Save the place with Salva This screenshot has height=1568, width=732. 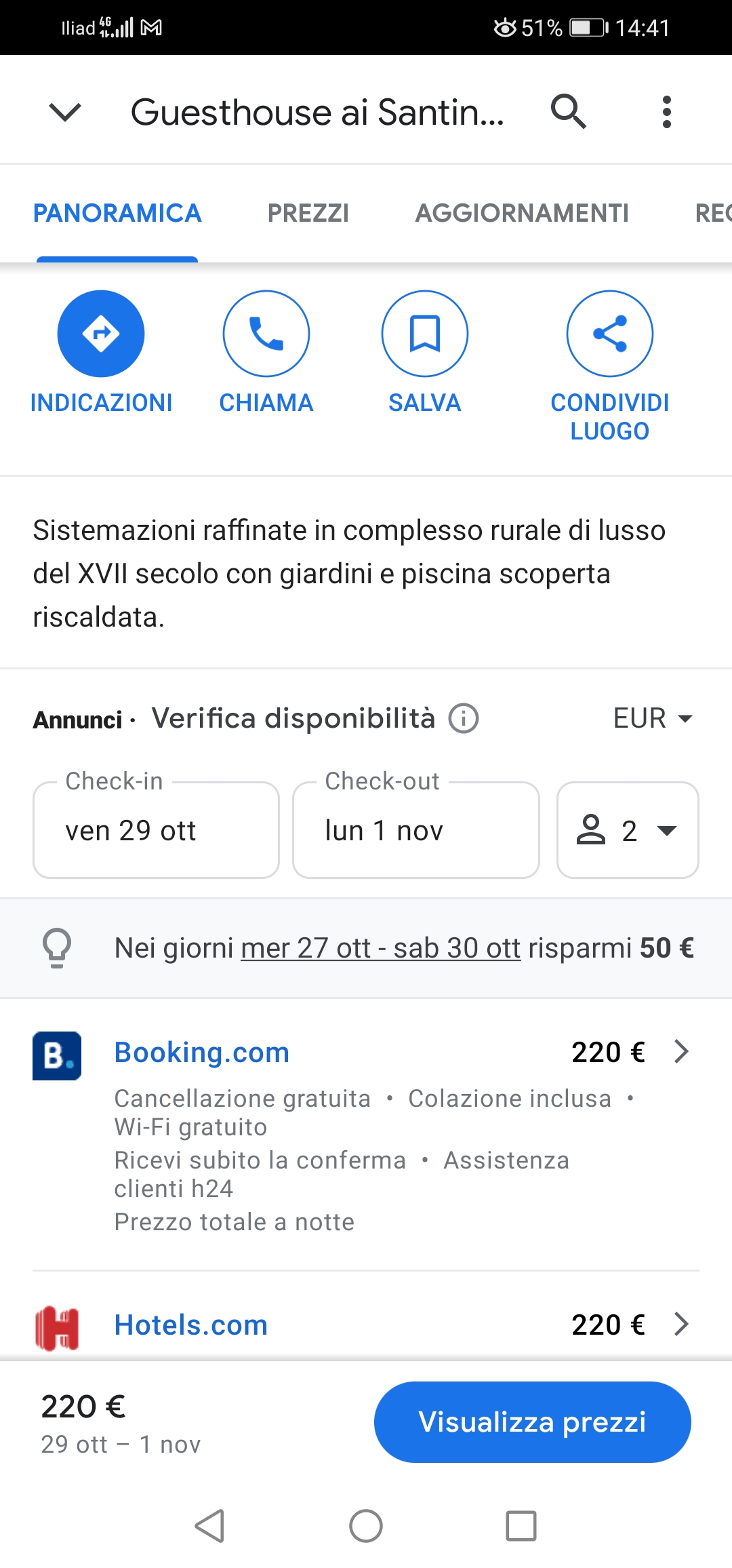pyautogui.click(x=425, y=353)
